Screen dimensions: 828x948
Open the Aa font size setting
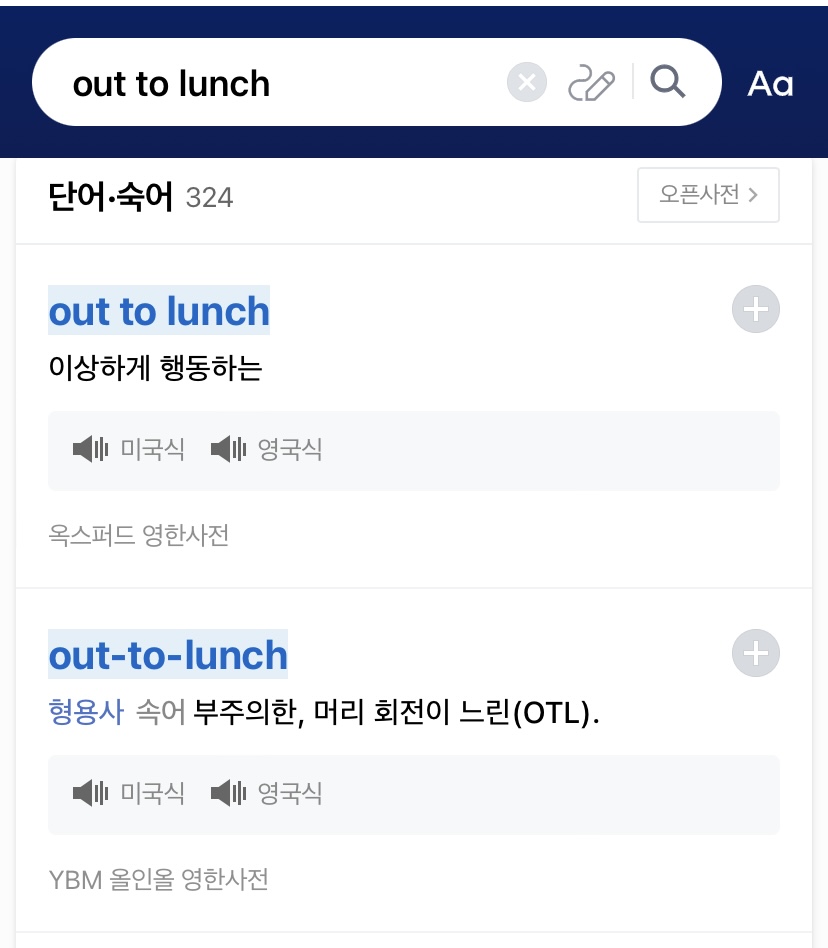[x=770, y=84]
